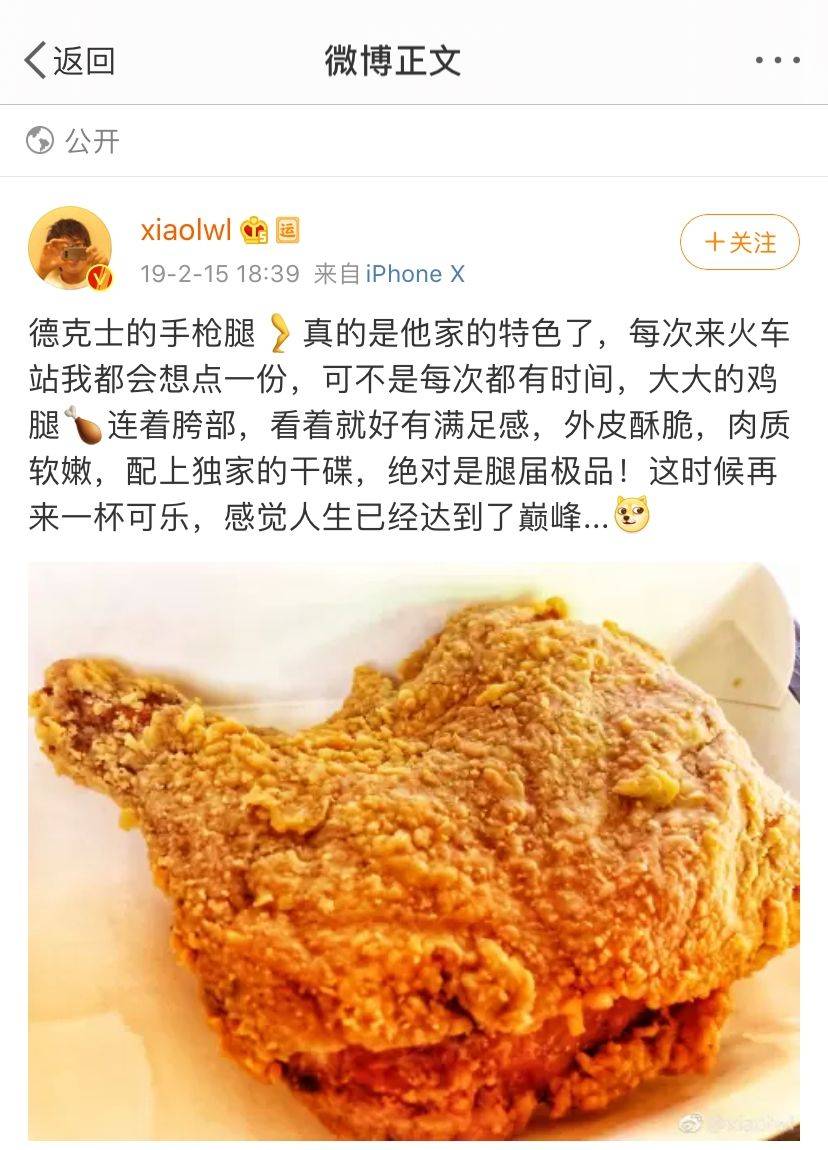This screenshot has height=1150, width=828.
Task: Open the xiaolwl username link
Action: click(186, 231)
